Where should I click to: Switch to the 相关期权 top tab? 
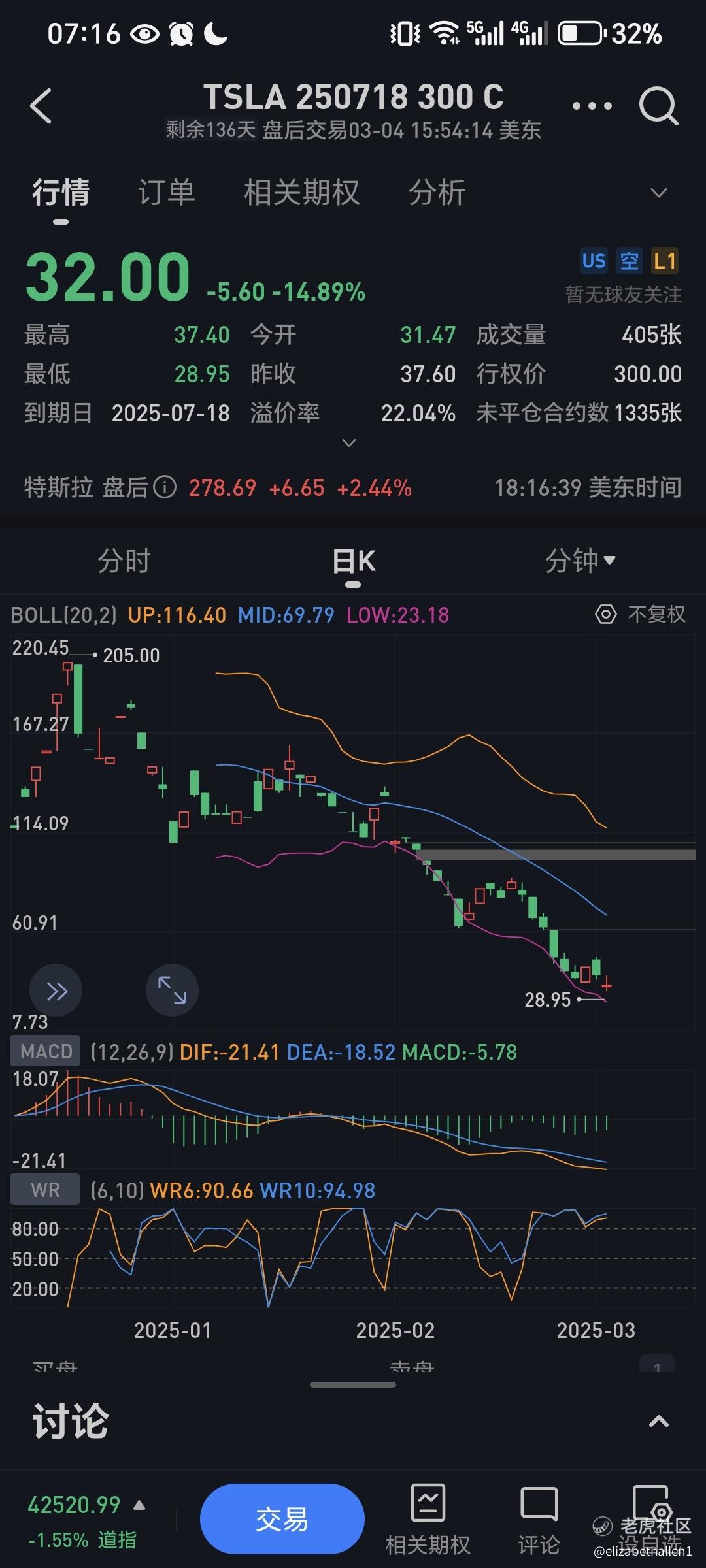[302, 193]
